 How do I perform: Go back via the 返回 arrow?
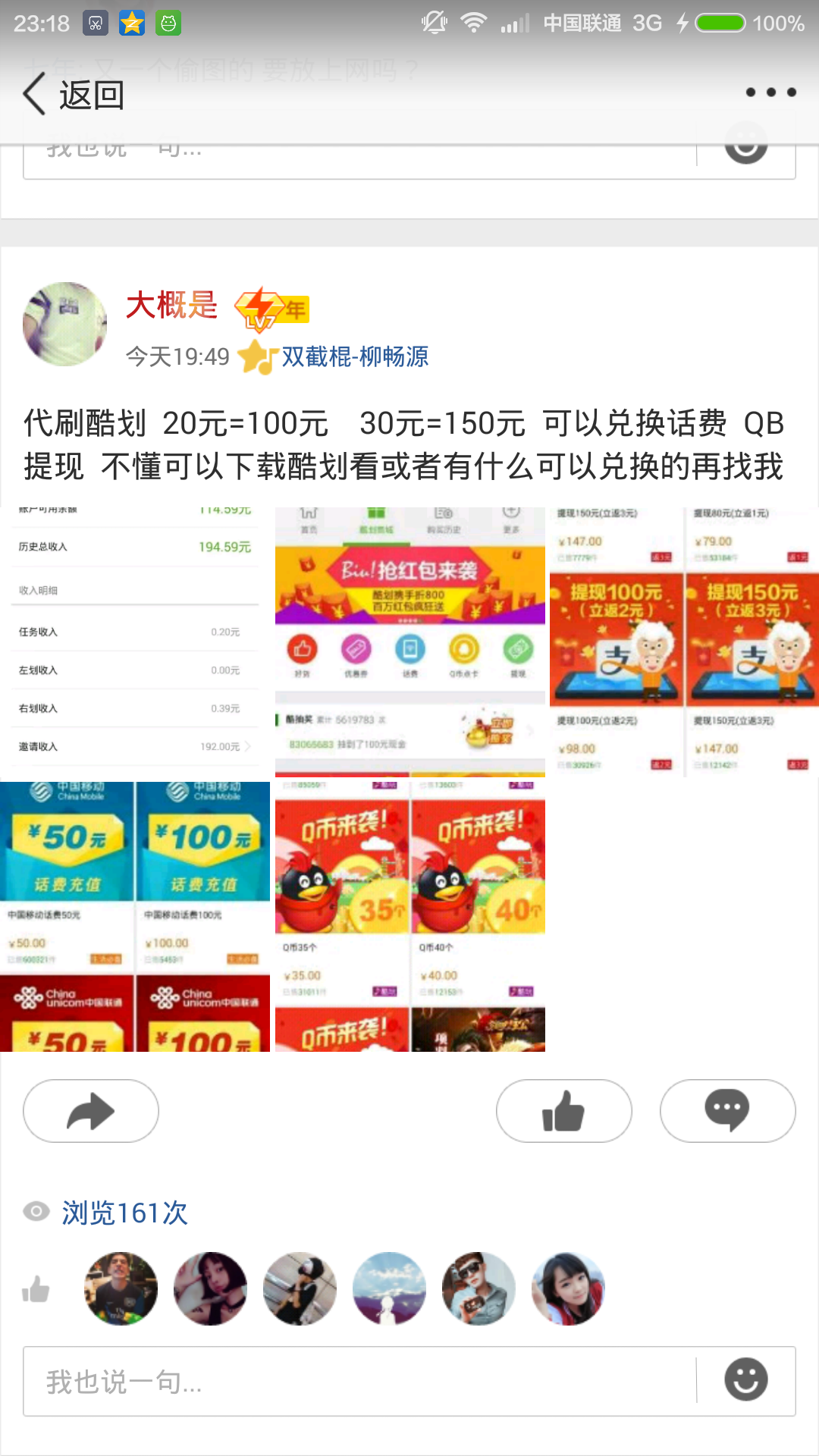[x=73, y=95]
